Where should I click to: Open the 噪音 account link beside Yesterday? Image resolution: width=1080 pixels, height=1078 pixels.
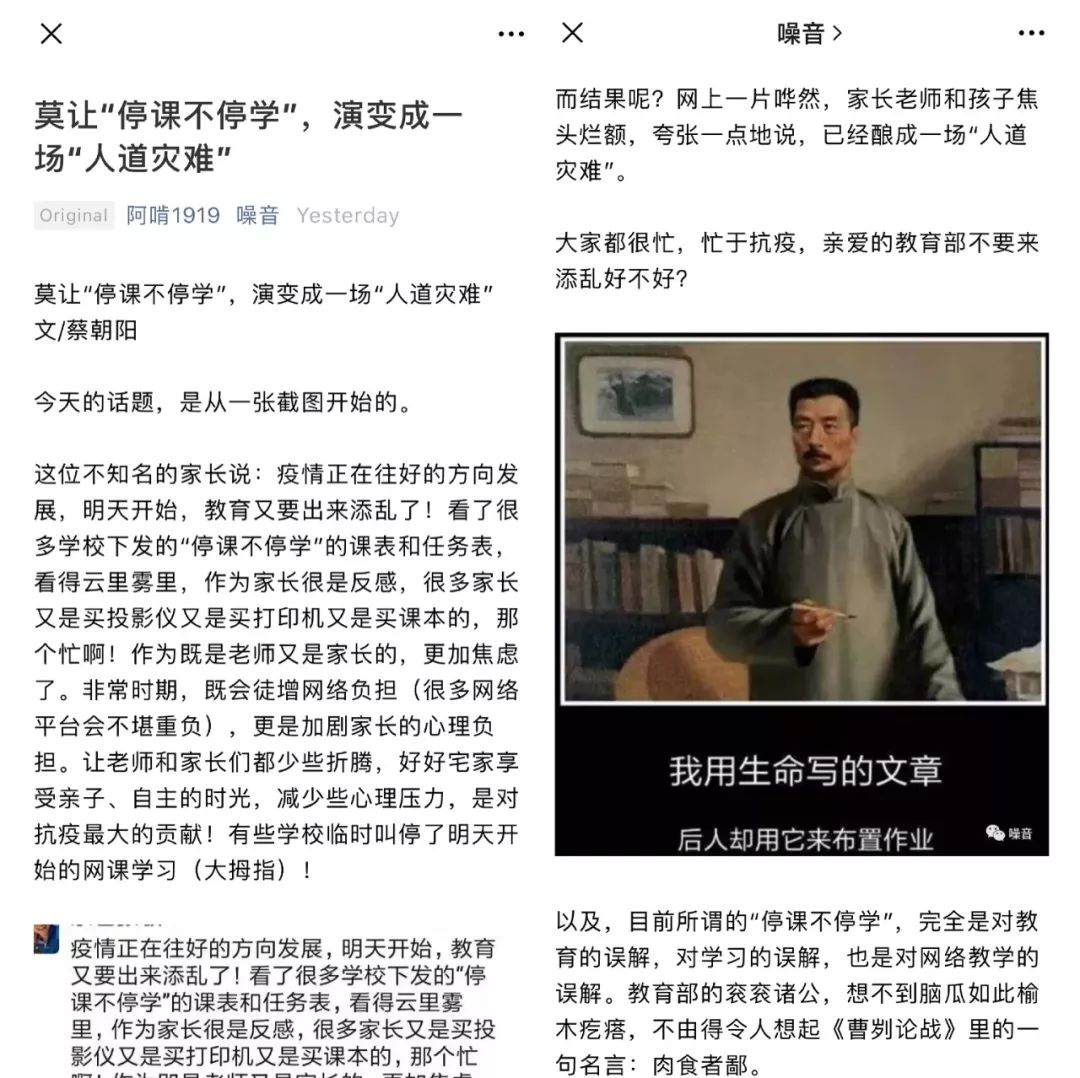click(x=258, y=216)
